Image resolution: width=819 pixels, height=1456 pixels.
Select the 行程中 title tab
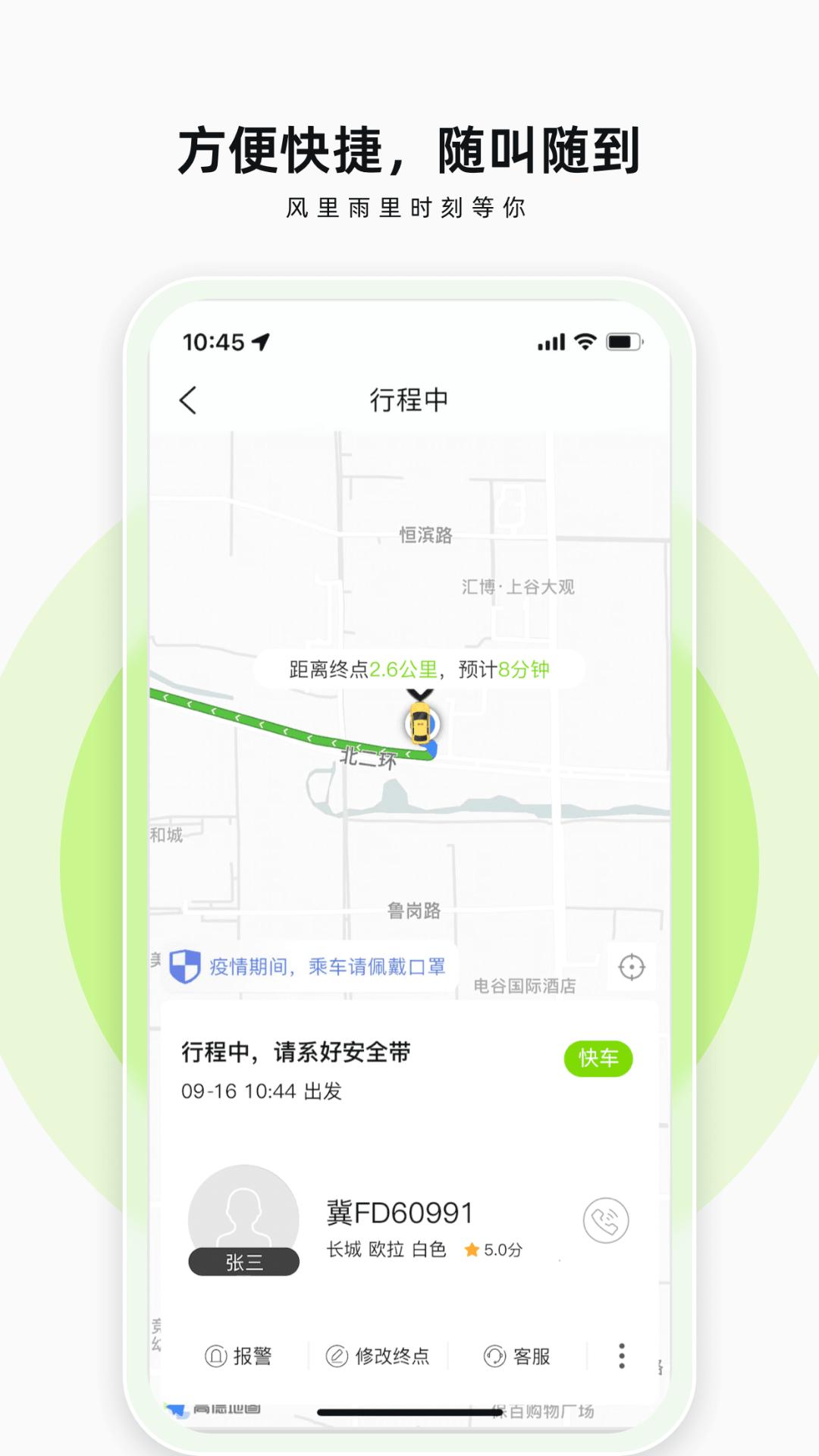point(409,398)
